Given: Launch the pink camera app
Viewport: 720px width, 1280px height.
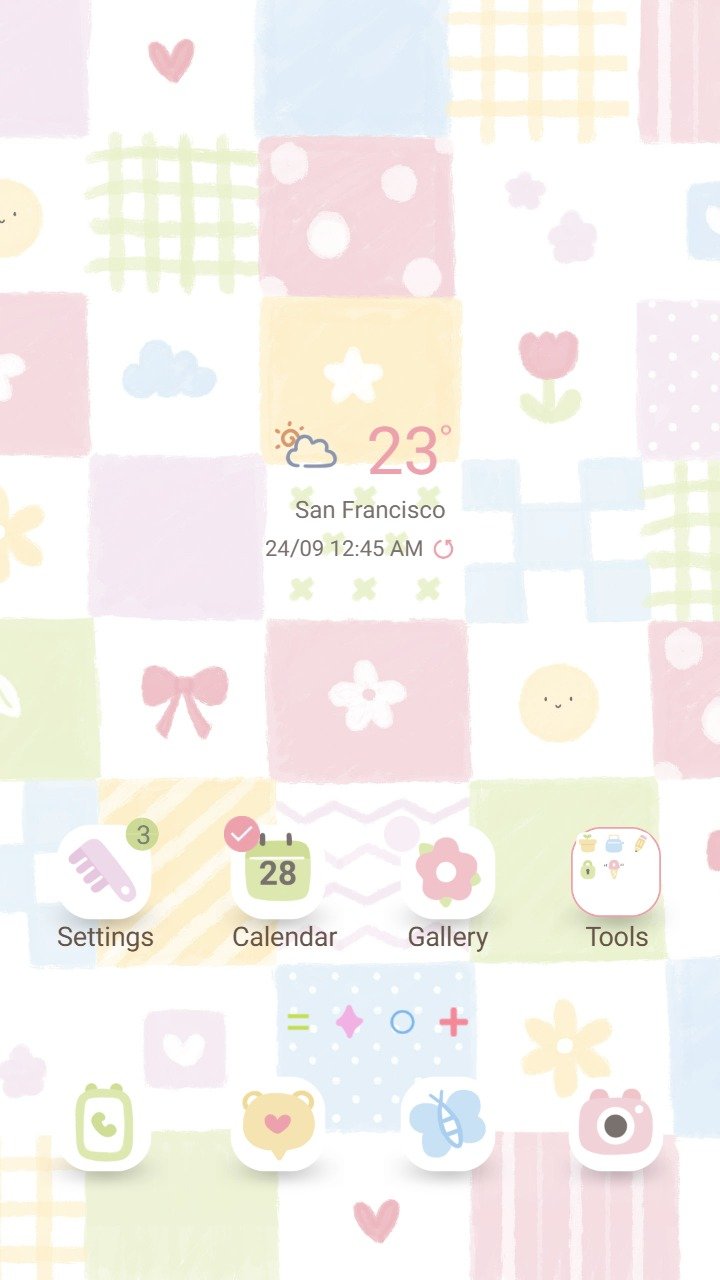Looking at the screenshot, I should tap(616, 1122).
